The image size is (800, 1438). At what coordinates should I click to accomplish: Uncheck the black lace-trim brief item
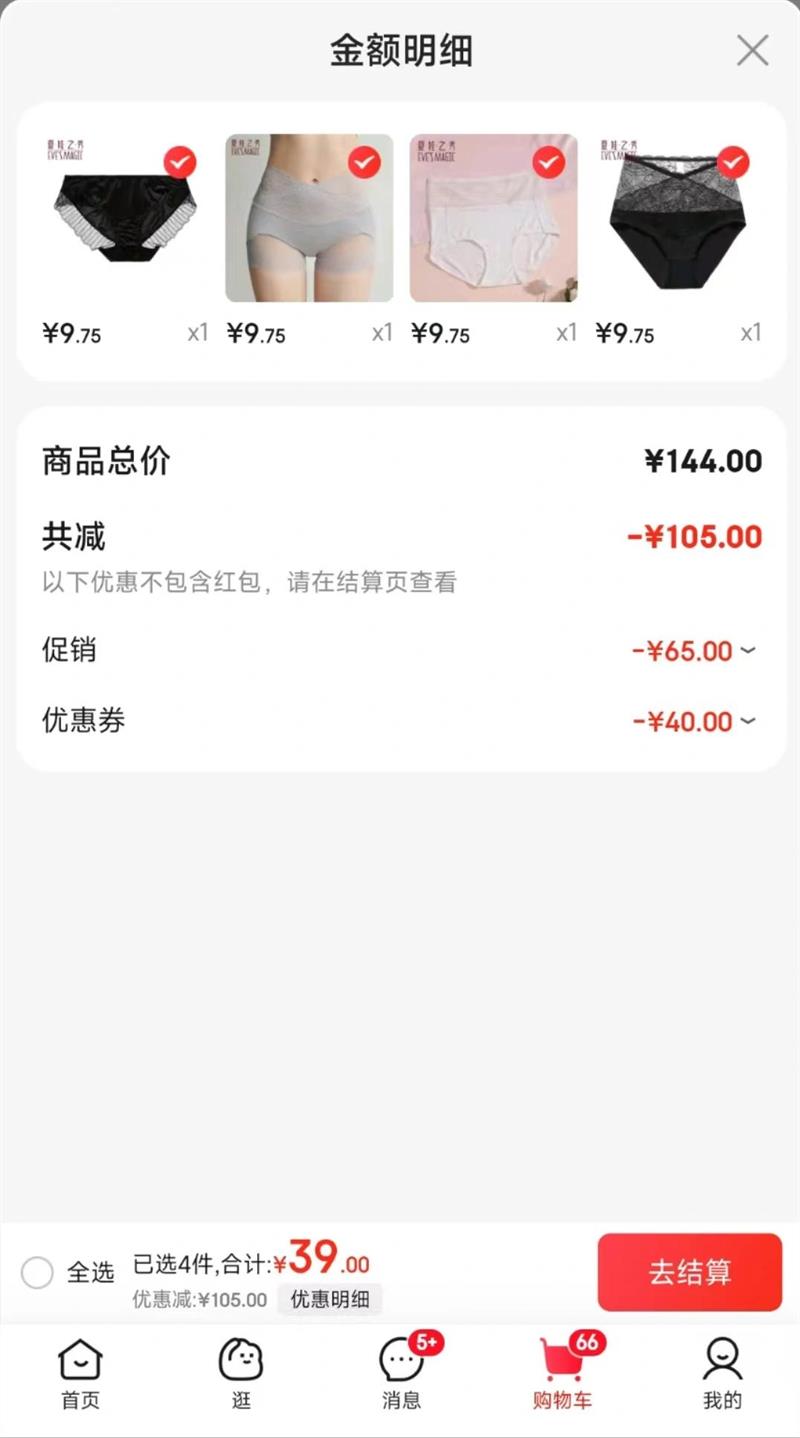point(180,161)
